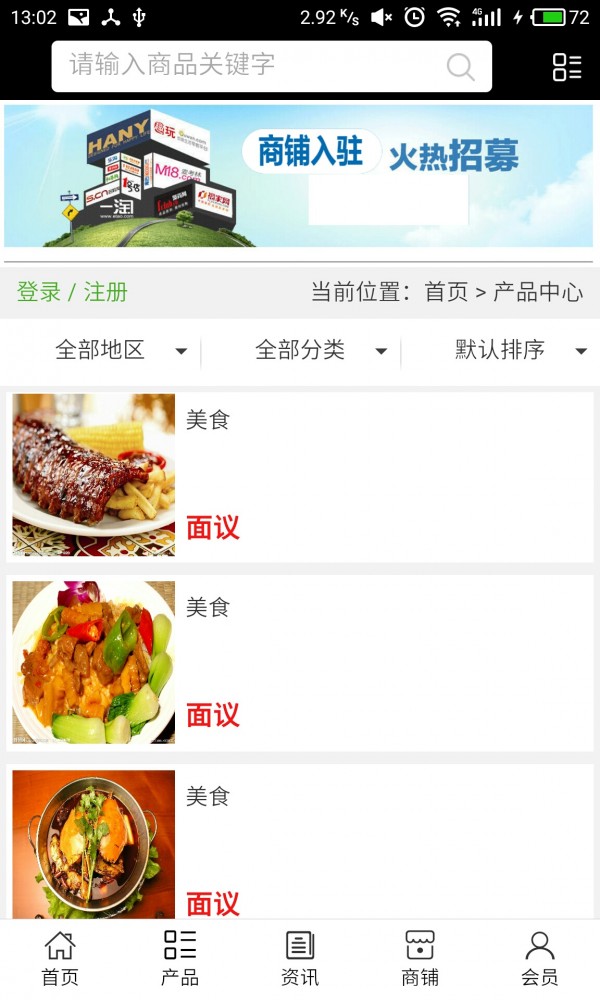This screenshot has height=1000, width=600.
Task: Switch to the 产品 products tab
Action: point(180,958)
